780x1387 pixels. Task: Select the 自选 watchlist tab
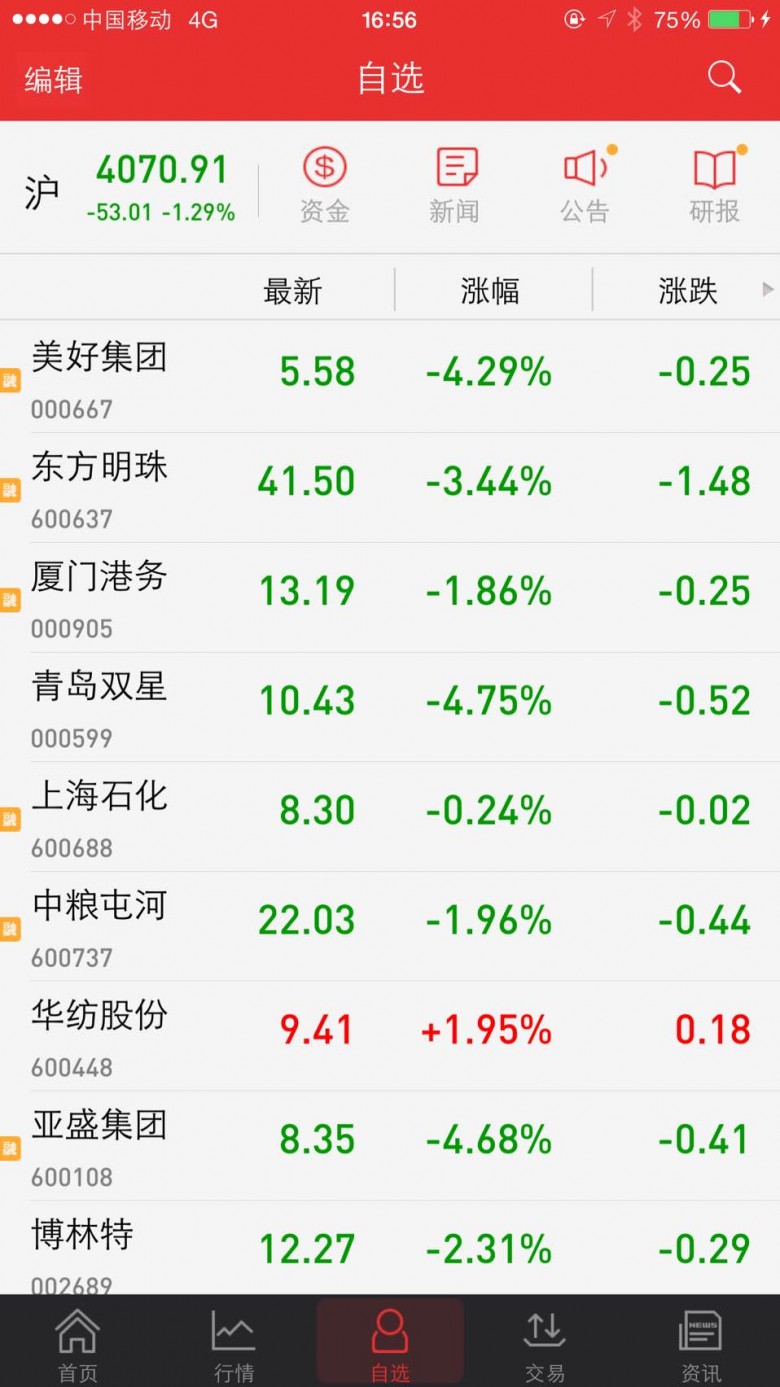tap(390, 1342)
